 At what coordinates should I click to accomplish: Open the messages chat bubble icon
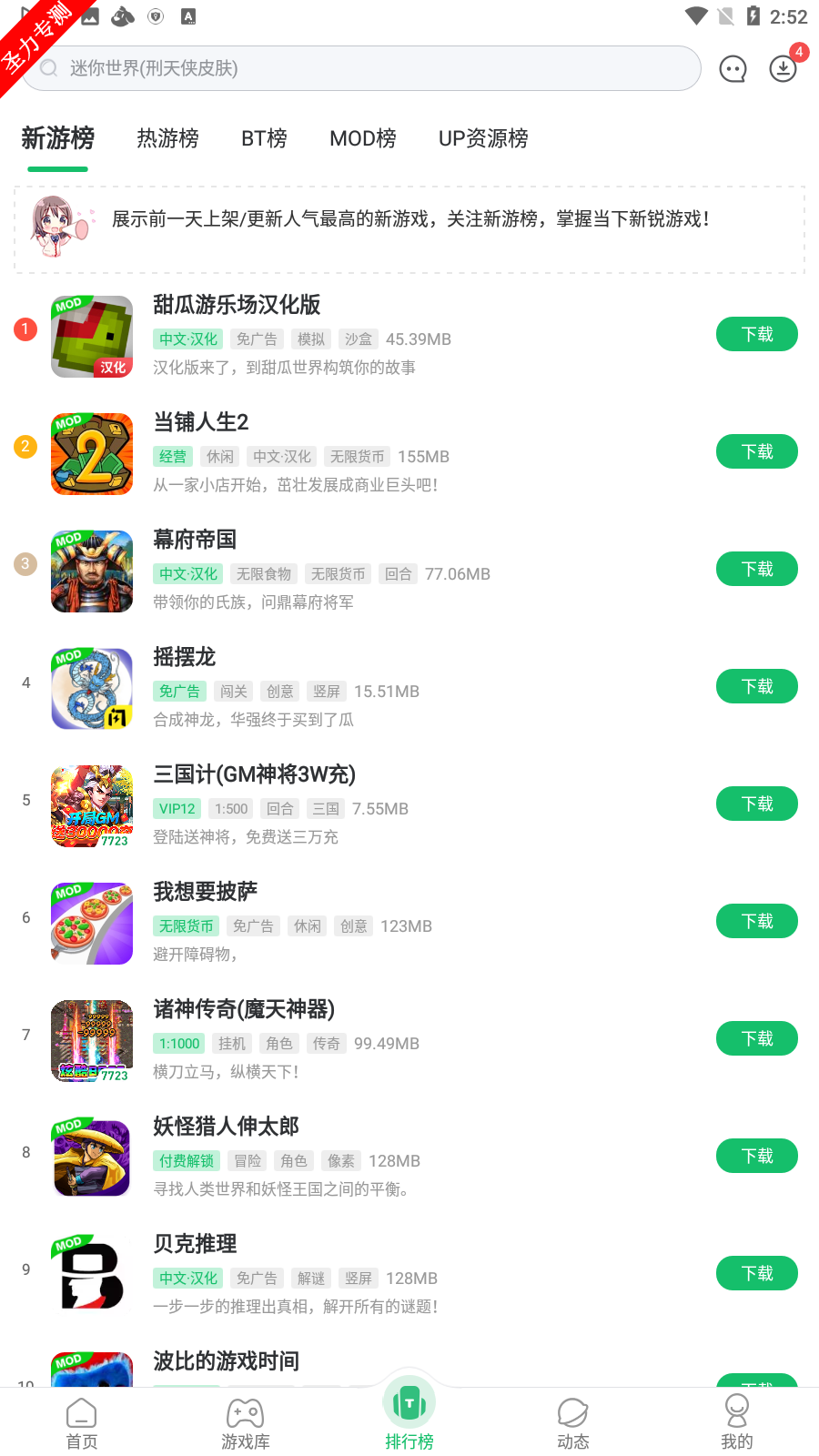point(733,69)
